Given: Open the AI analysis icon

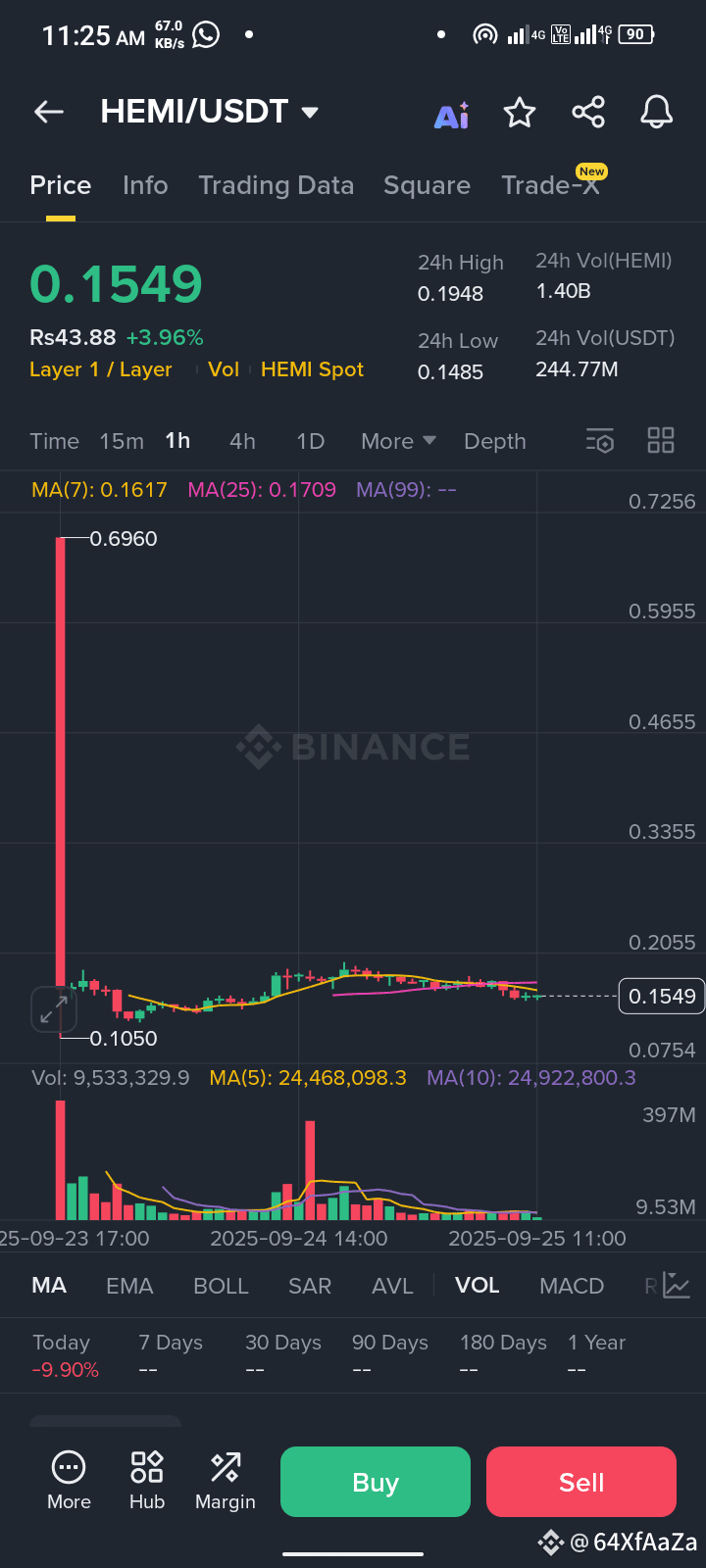Looking at the screenshot, I should click(451, 115).
